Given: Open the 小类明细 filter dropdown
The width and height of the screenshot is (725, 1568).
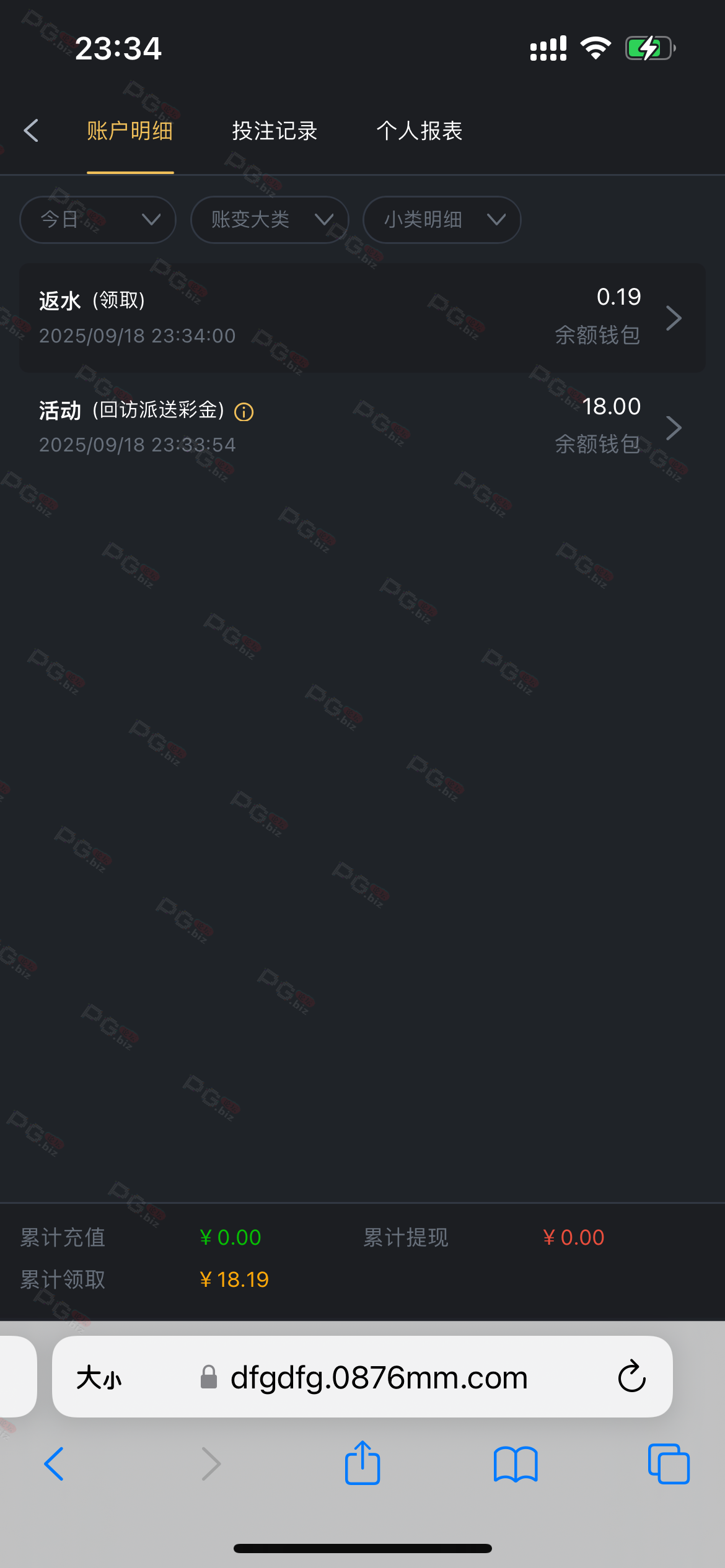Looking at the screenshot, I should [x=441, y=220].
